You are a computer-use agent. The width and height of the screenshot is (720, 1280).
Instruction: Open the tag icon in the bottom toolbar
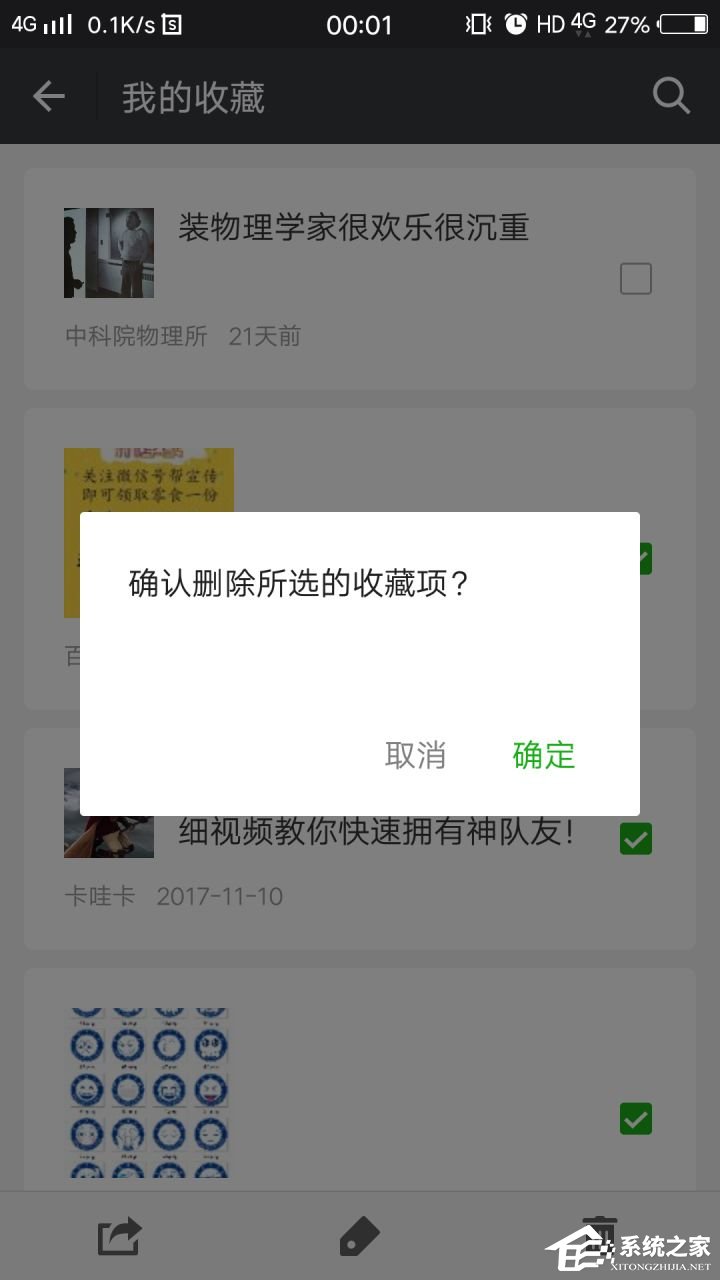coord(360,1236)
